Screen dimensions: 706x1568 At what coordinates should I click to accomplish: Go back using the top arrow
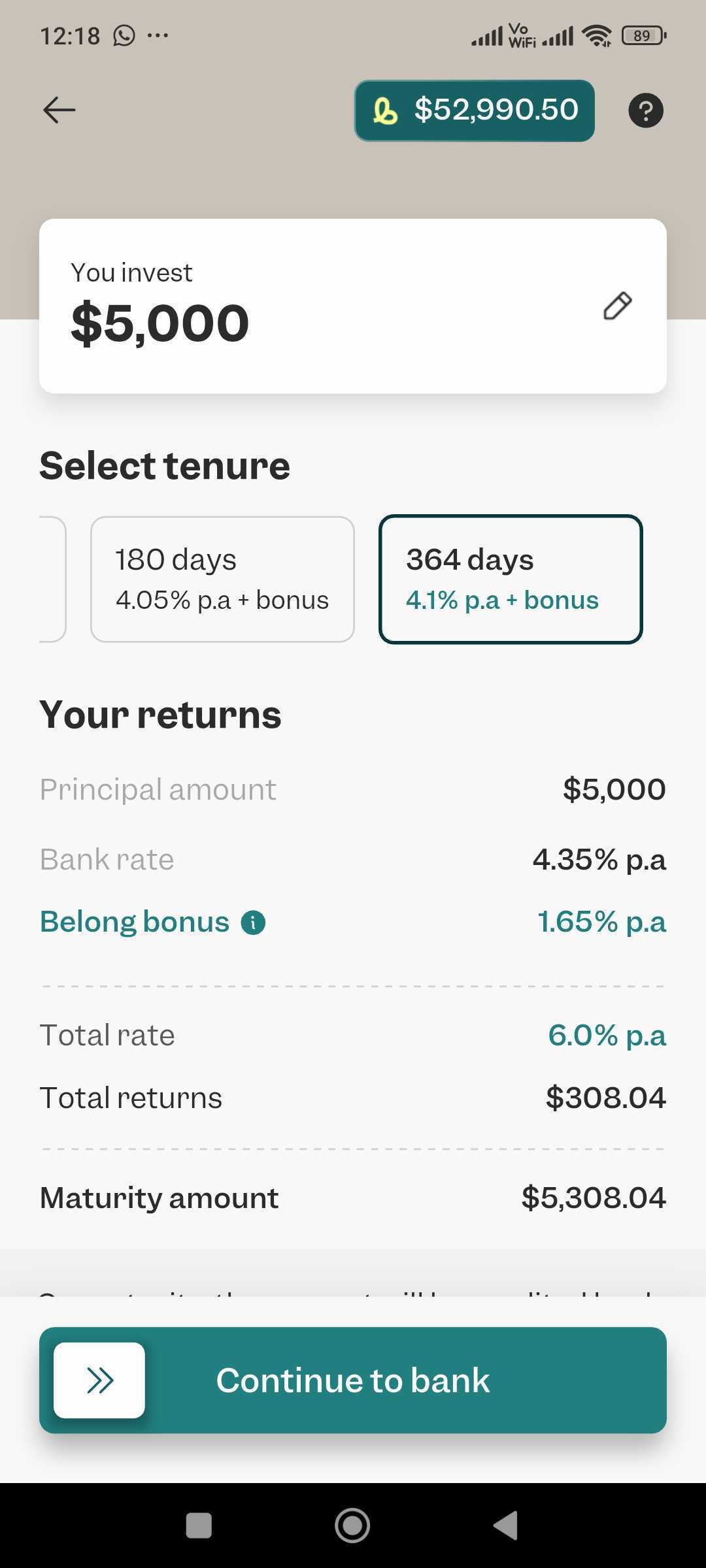[x=59, y=110]
